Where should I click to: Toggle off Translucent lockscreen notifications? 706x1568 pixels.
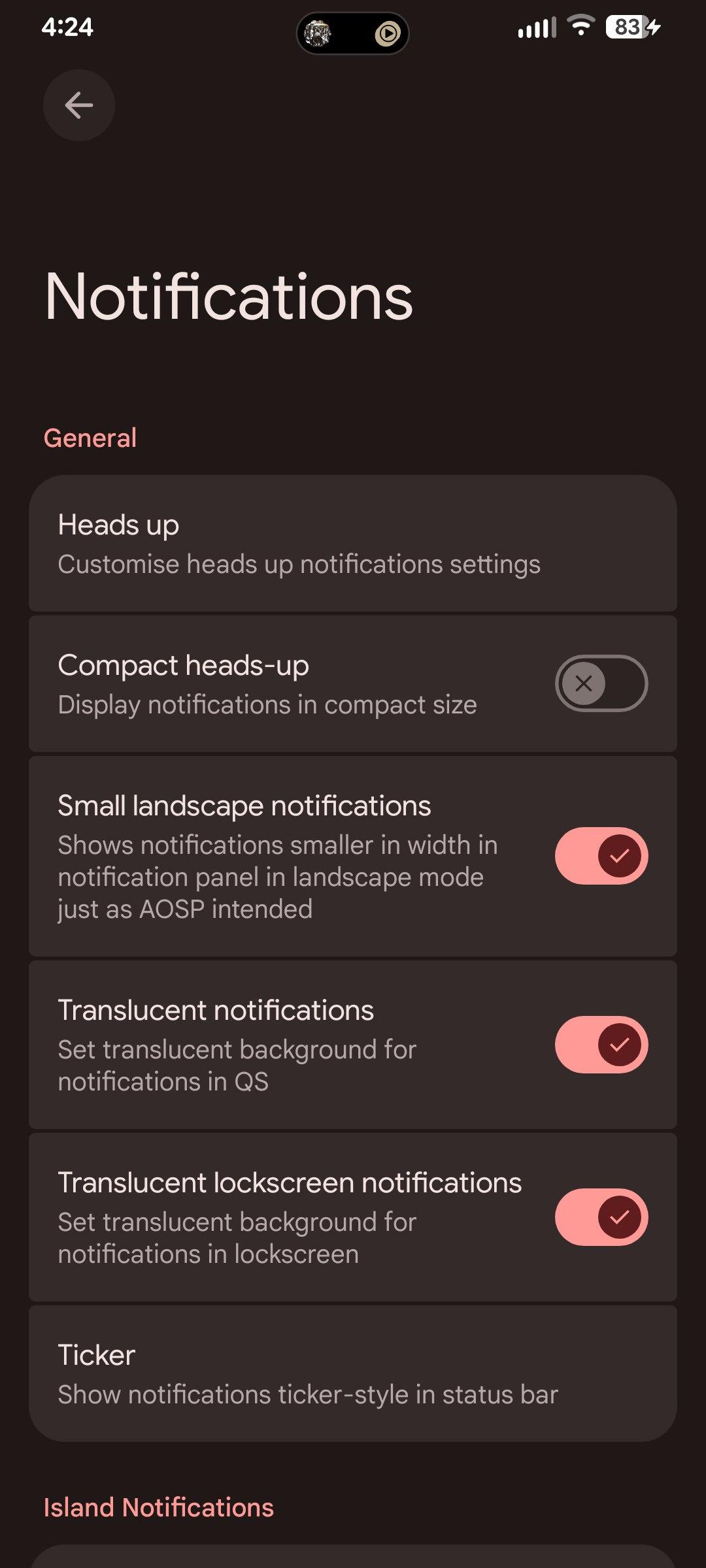click(601, 1217)
